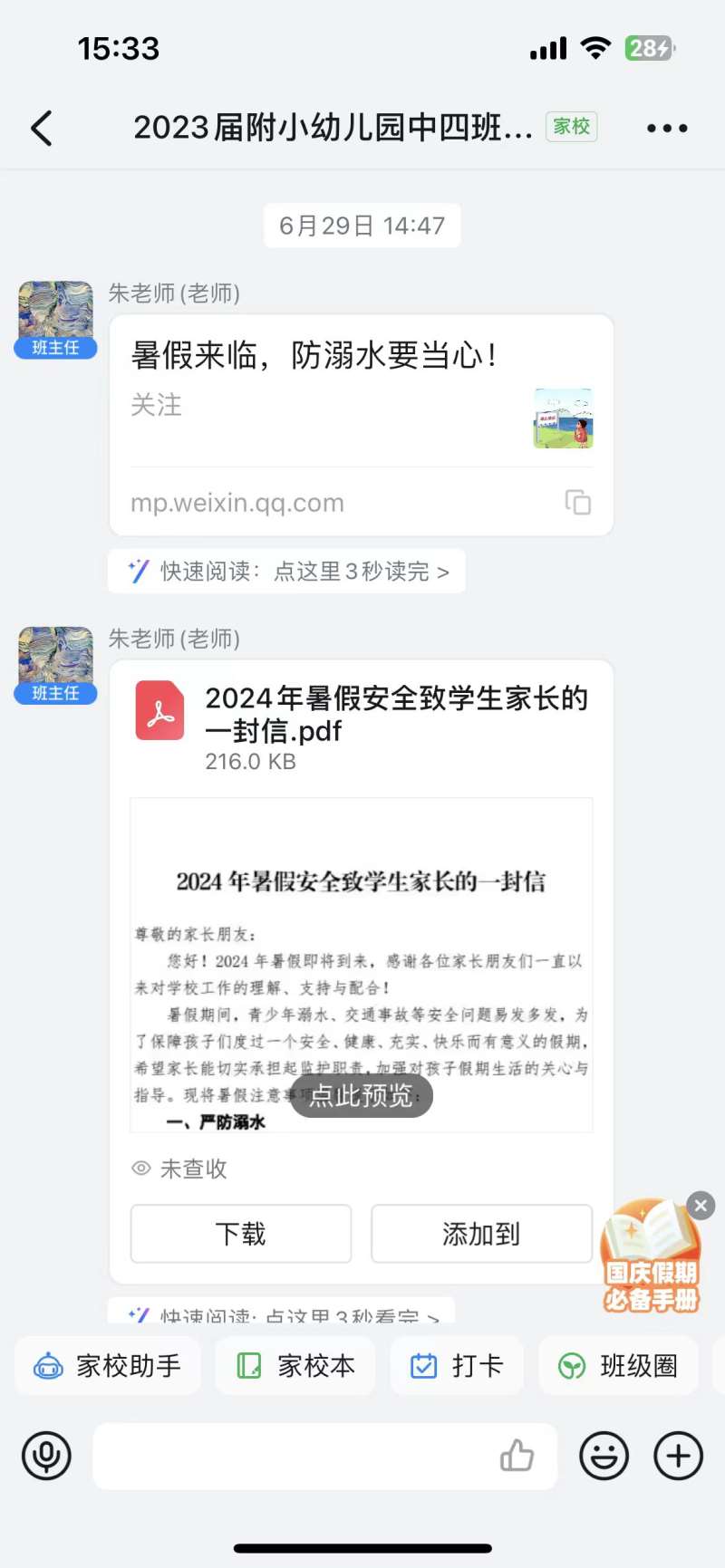725x1568 pixels.
Task: Open the drowning prevention article card
Action: coord(361,390)
